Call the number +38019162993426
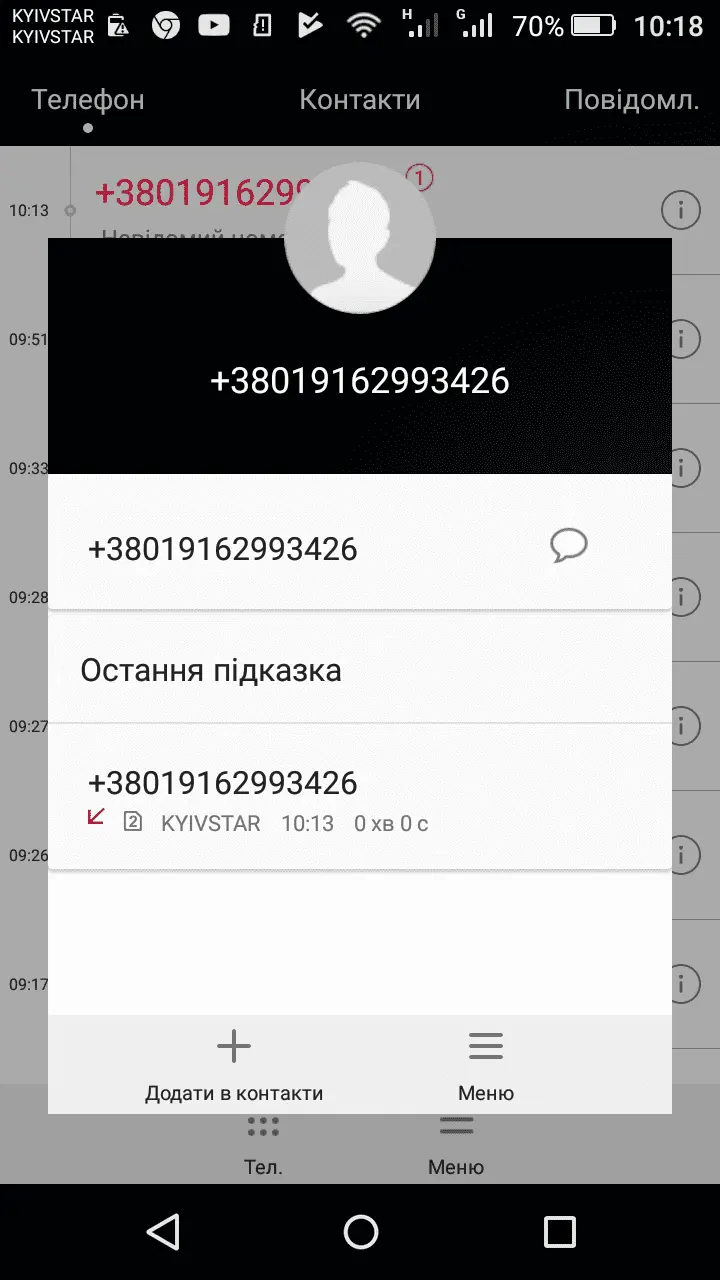Image resolution: width=720 pixels, height=1280 pixels. 223,549
